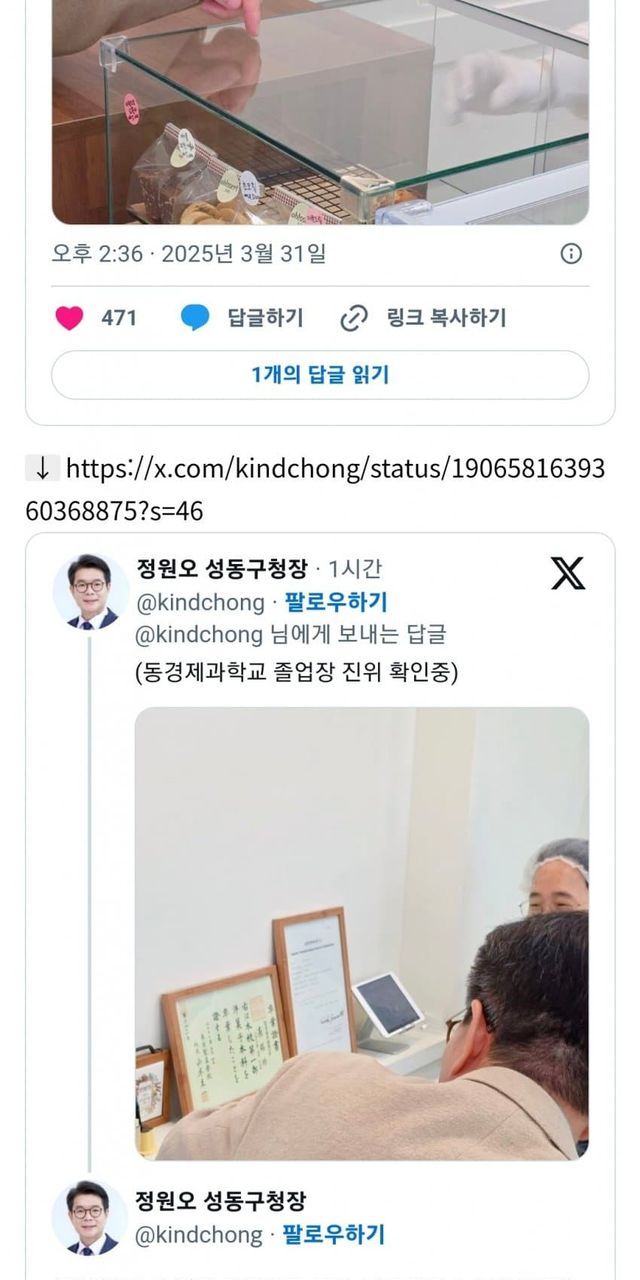Open the upper 정원오 성동구청장 profile picture
The width and height of the screenshot is (640, 1280).
(x=91, y=591)
